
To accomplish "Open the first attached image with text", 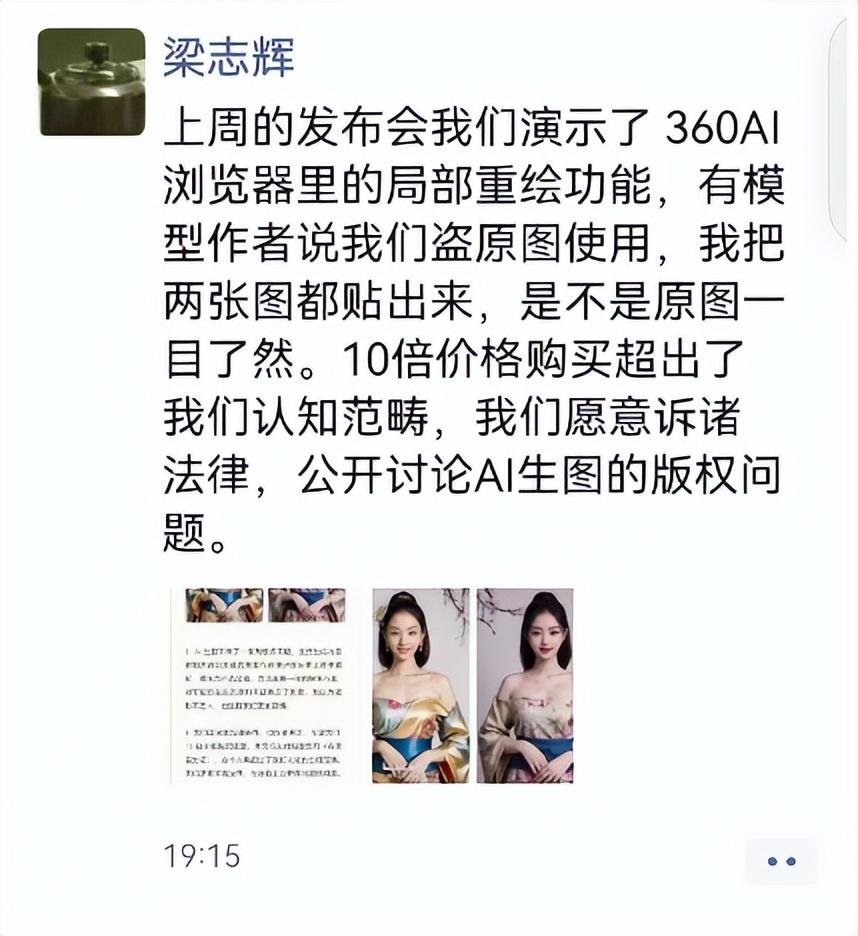I will click(264, 685).
